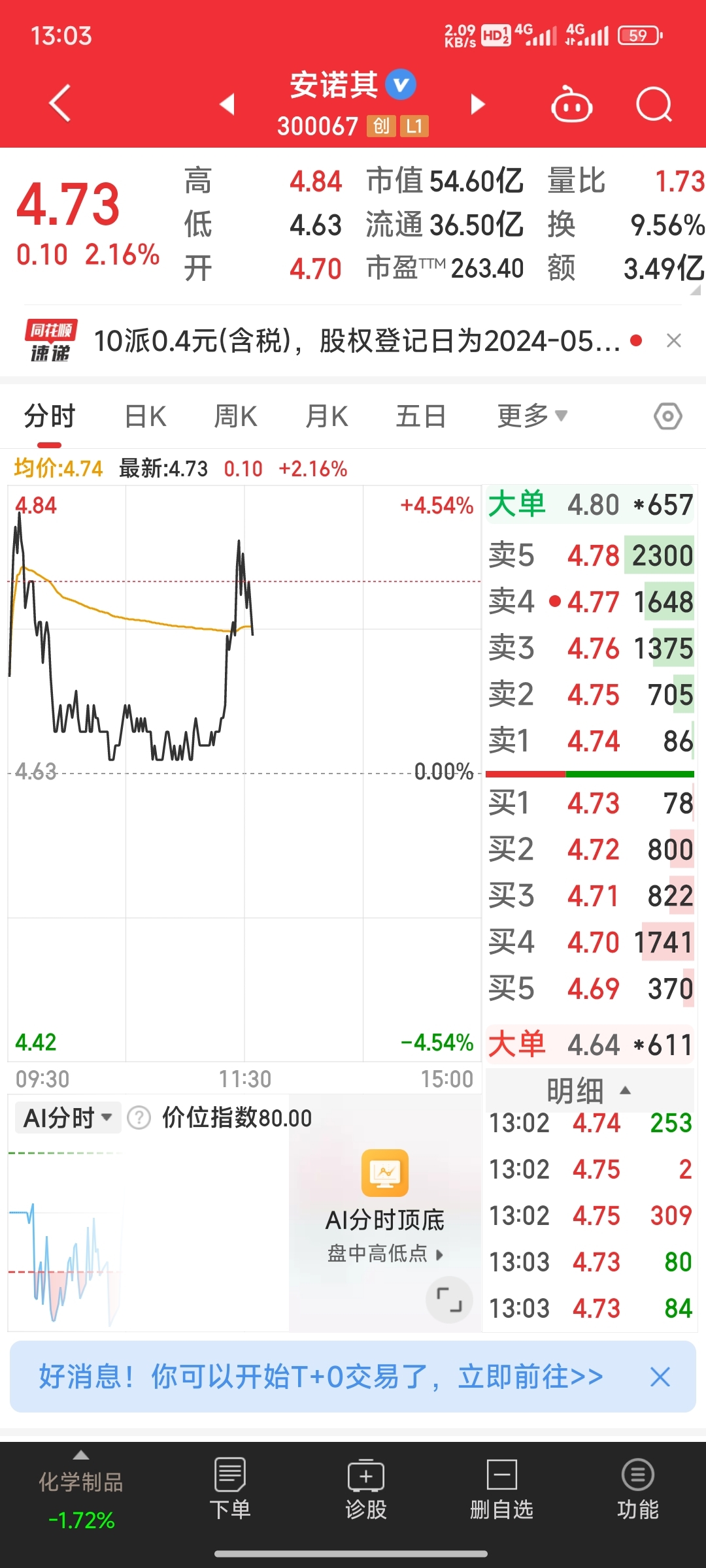The image size is (706, 1568).
Task: Tap the 删自选 remove watchlist icon
Action: pos(501,1496)
